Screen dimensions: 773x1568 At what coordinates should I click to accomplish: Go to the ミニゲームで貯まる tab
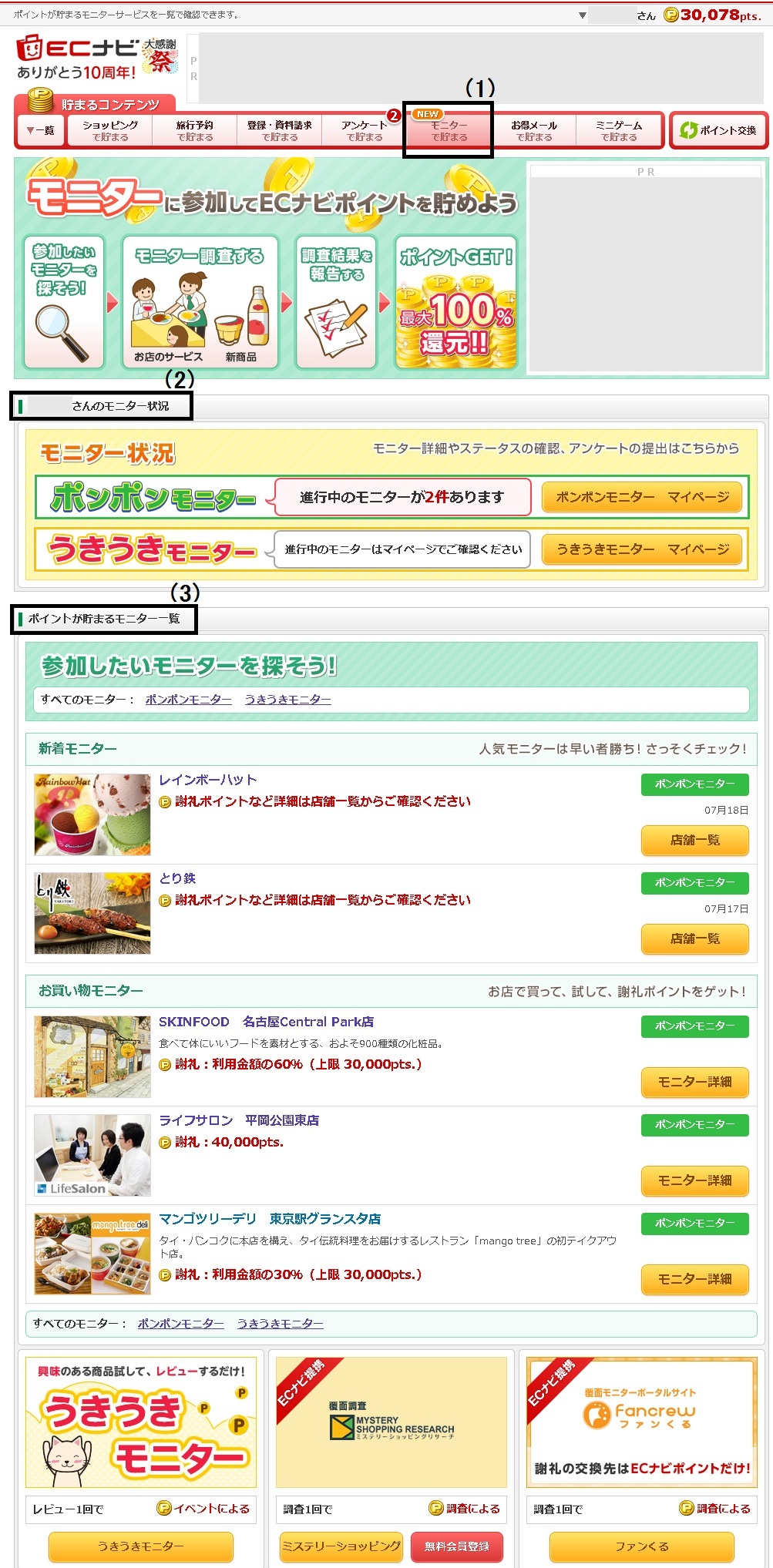point(619,131)
